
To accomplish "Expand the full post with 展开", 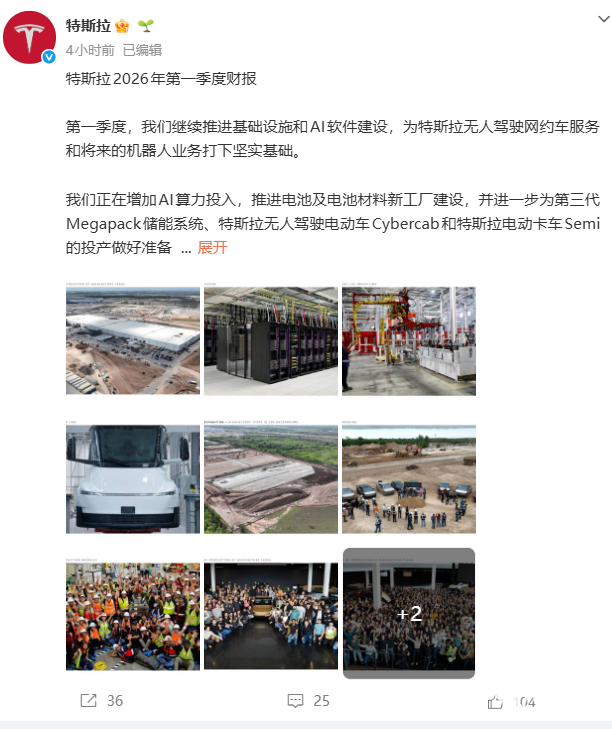I will 212,247.
